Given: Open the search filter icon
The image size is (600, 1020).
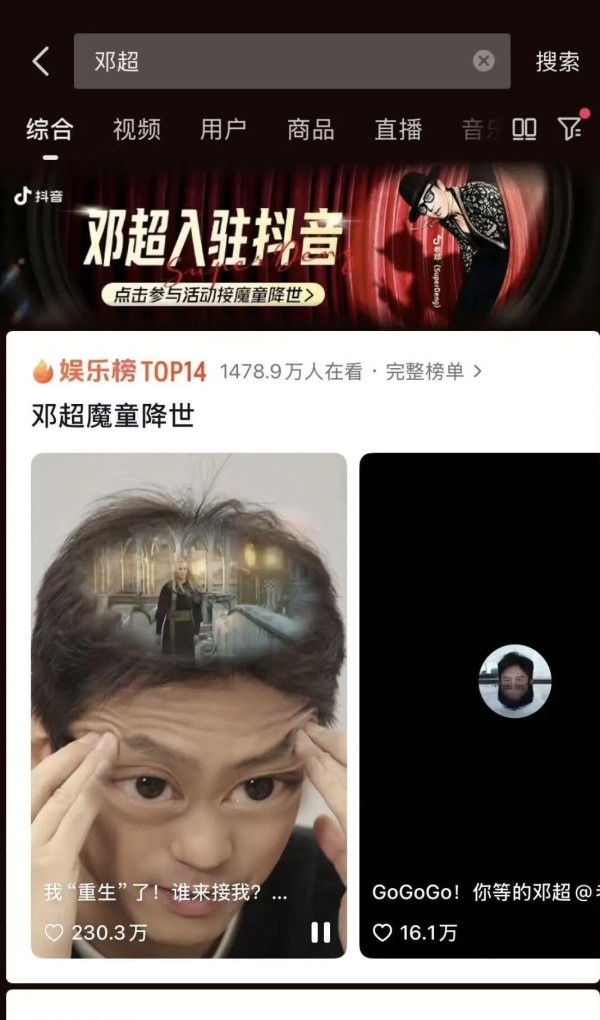Looking at the screenshot, I should 569,129.
